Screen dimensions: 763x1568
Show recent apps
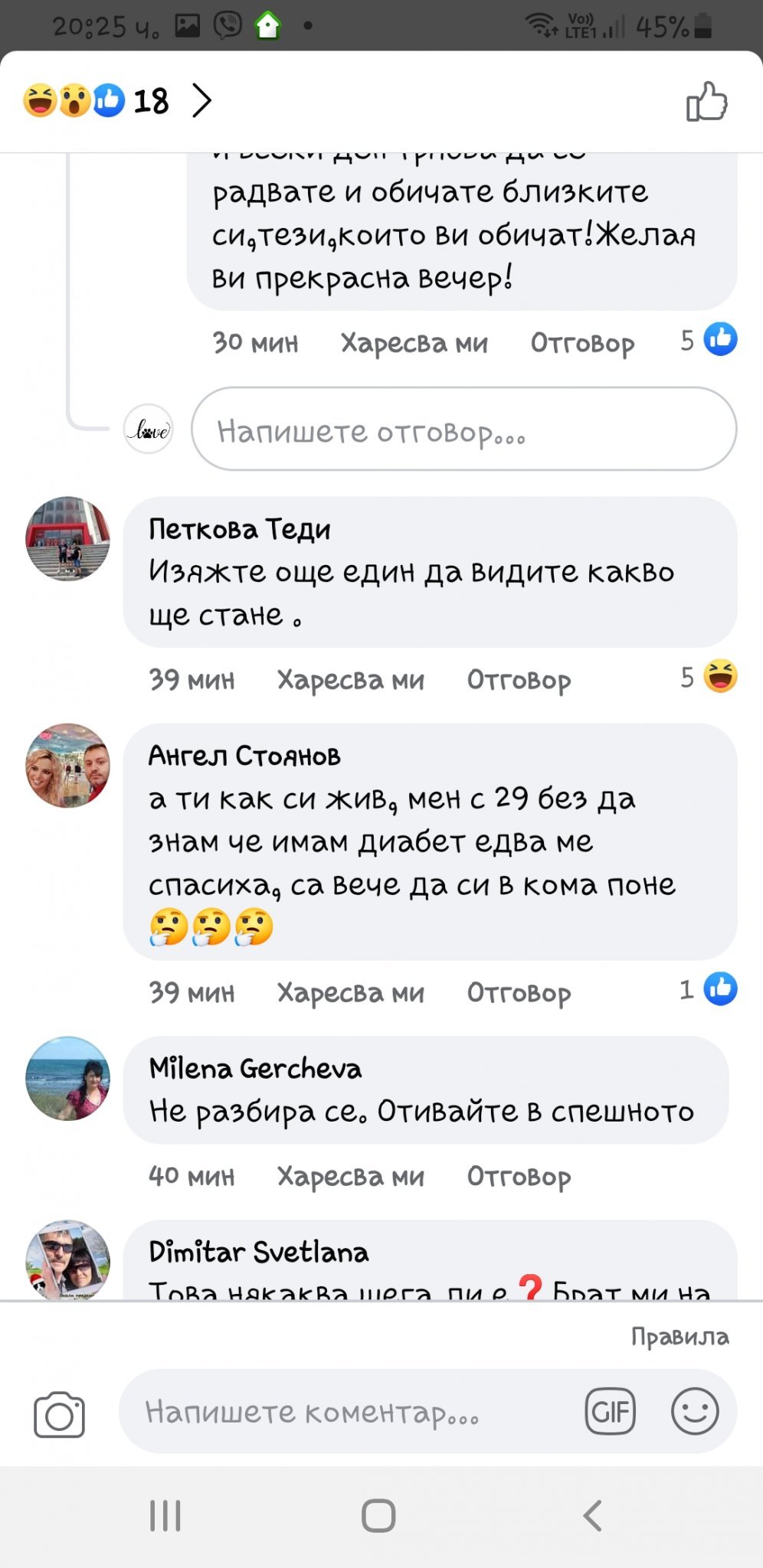[165, 1515]
